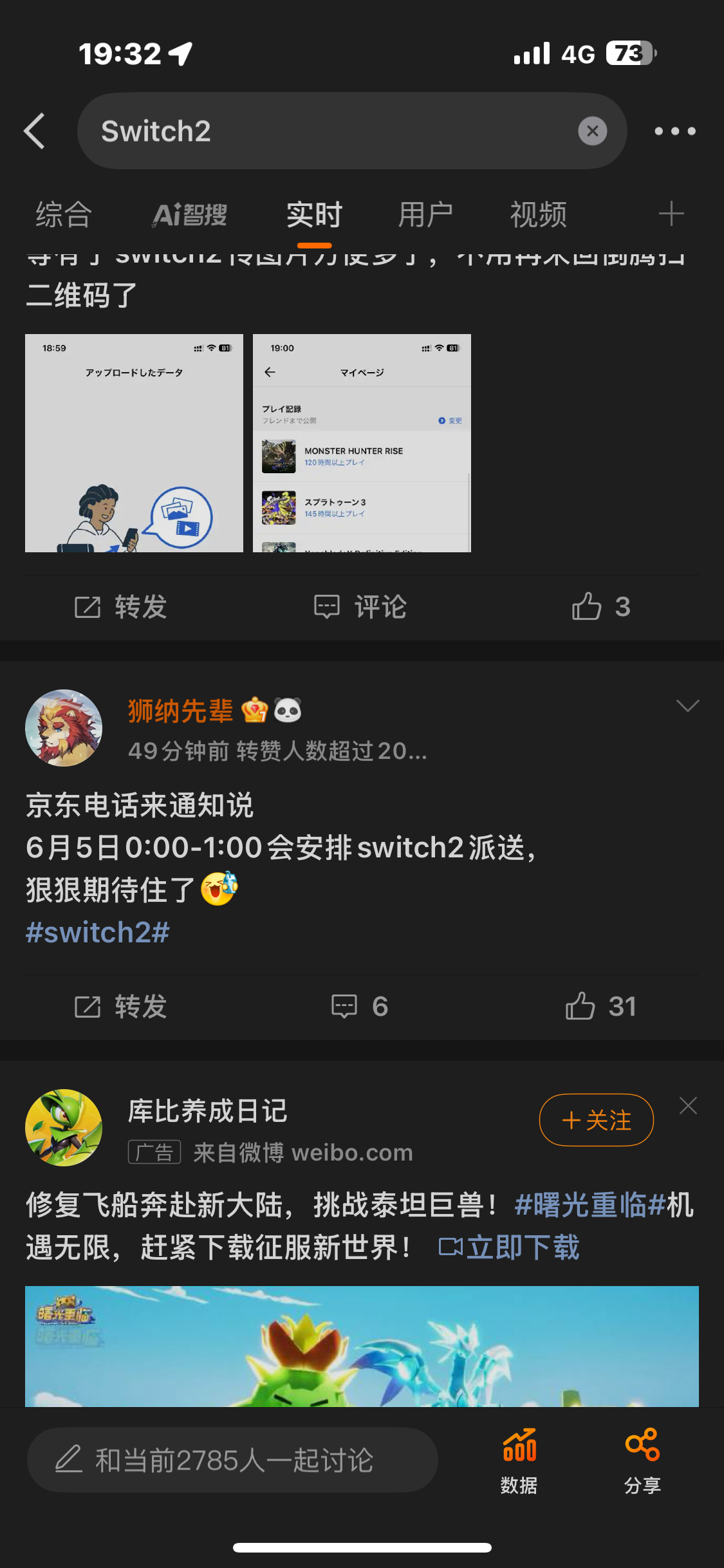
Task: Switch to the 综合 tab
Action: click(x=64, y=214)
